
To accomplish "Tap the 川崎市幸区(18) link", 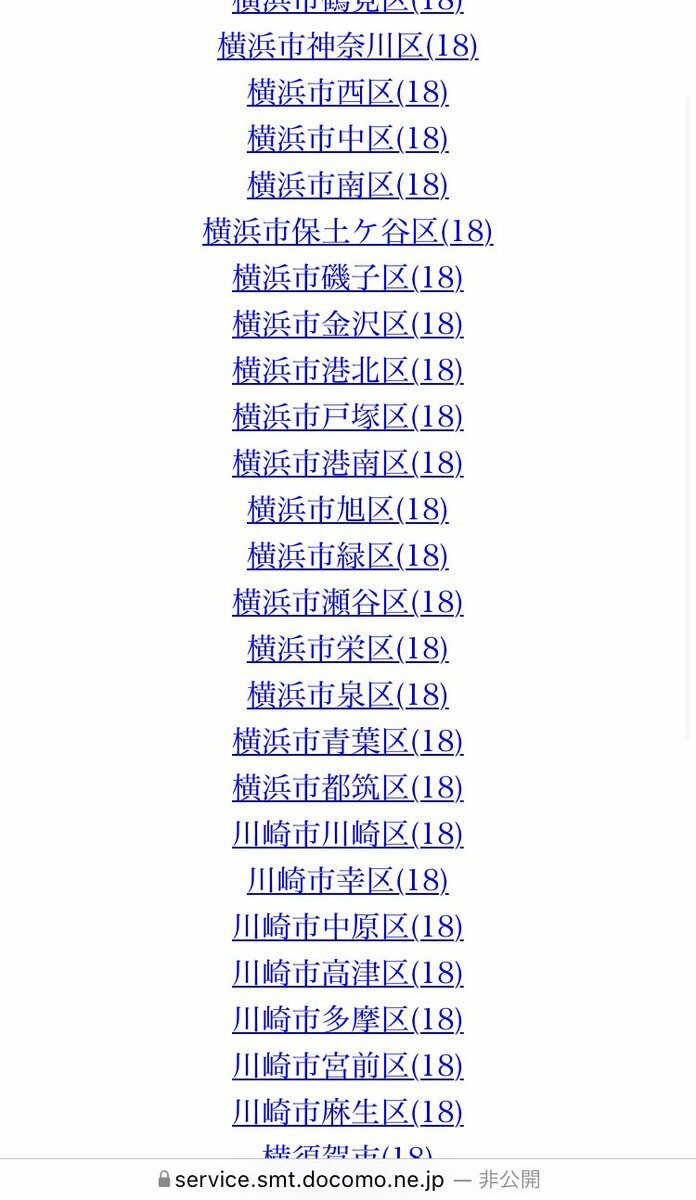I will [x=347, y=881].
